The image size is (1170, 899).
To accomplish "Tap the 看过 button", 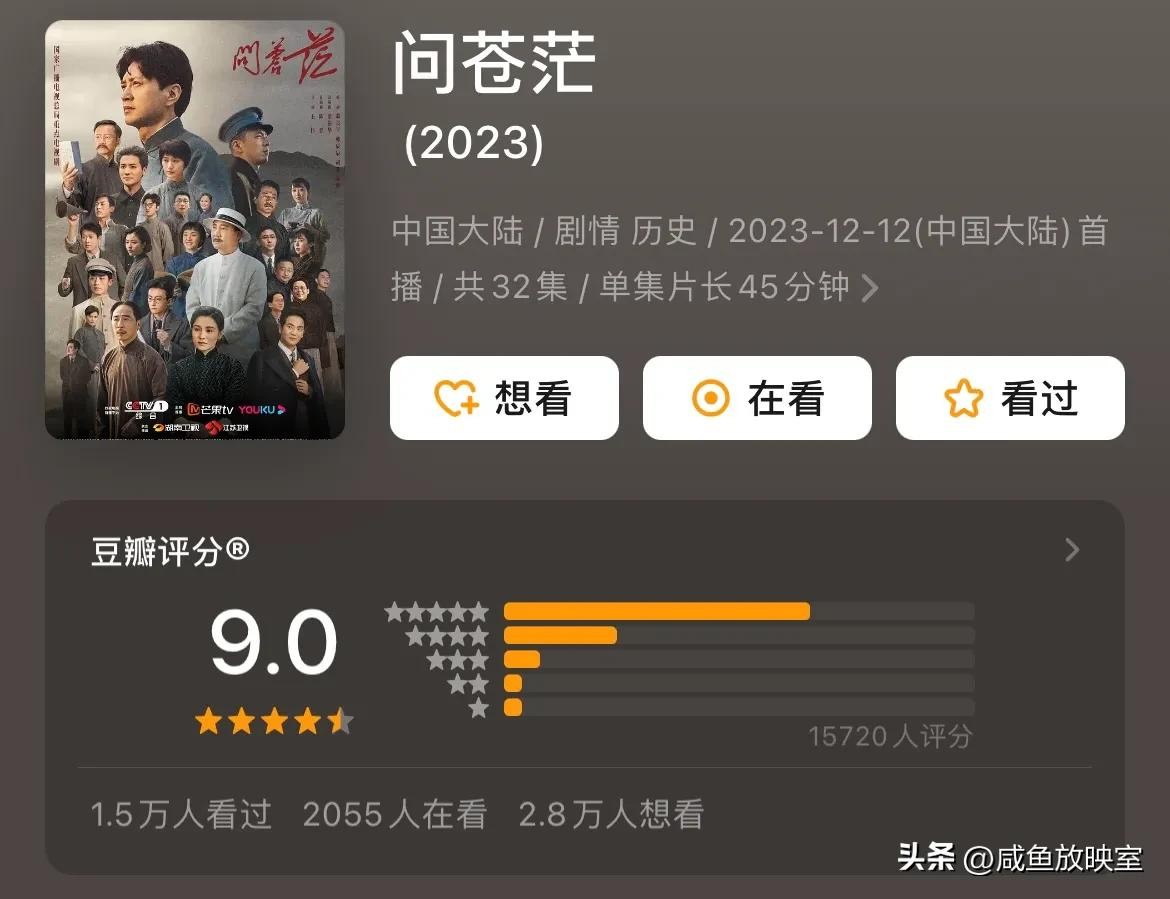I will click(x=1010, y=398).
